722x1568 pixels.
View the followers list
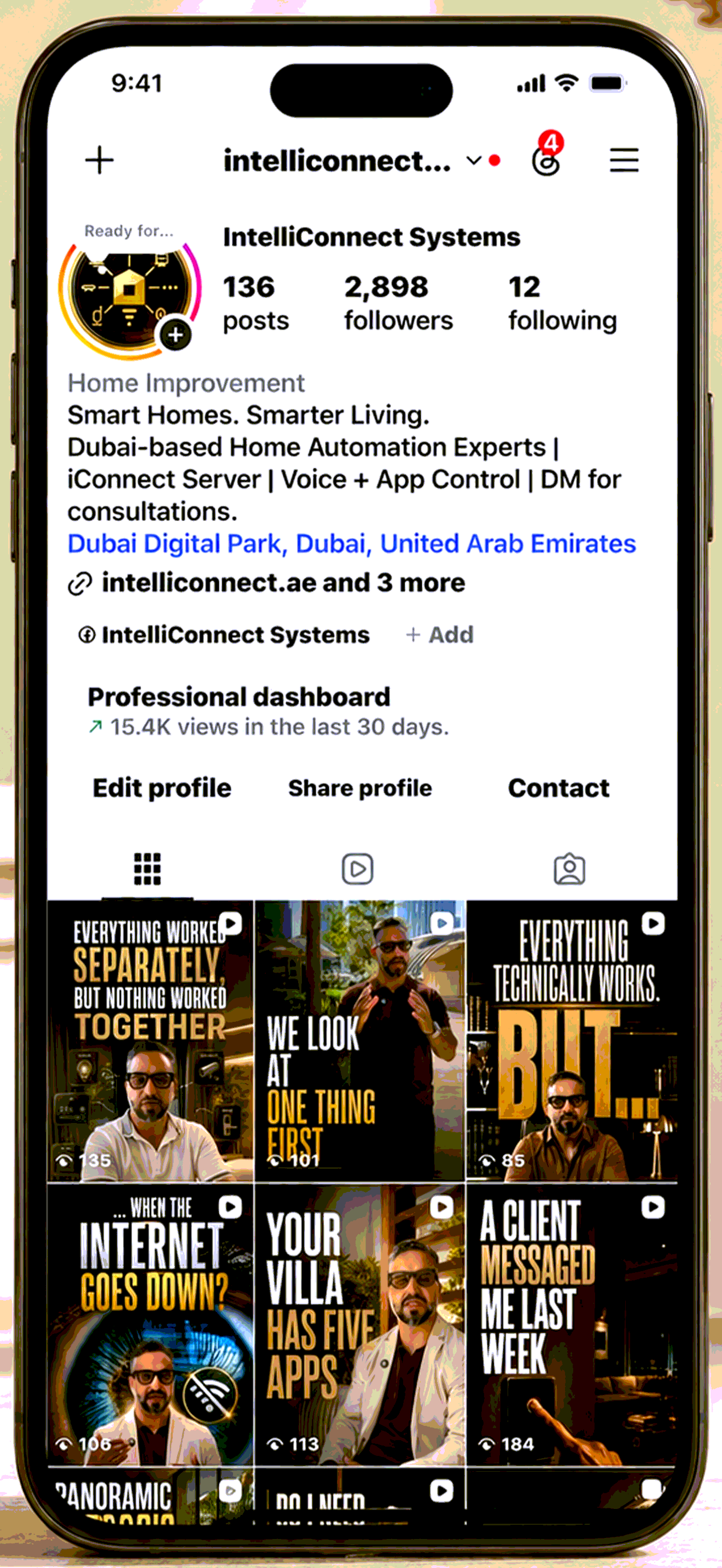click(x=398, y=302)
